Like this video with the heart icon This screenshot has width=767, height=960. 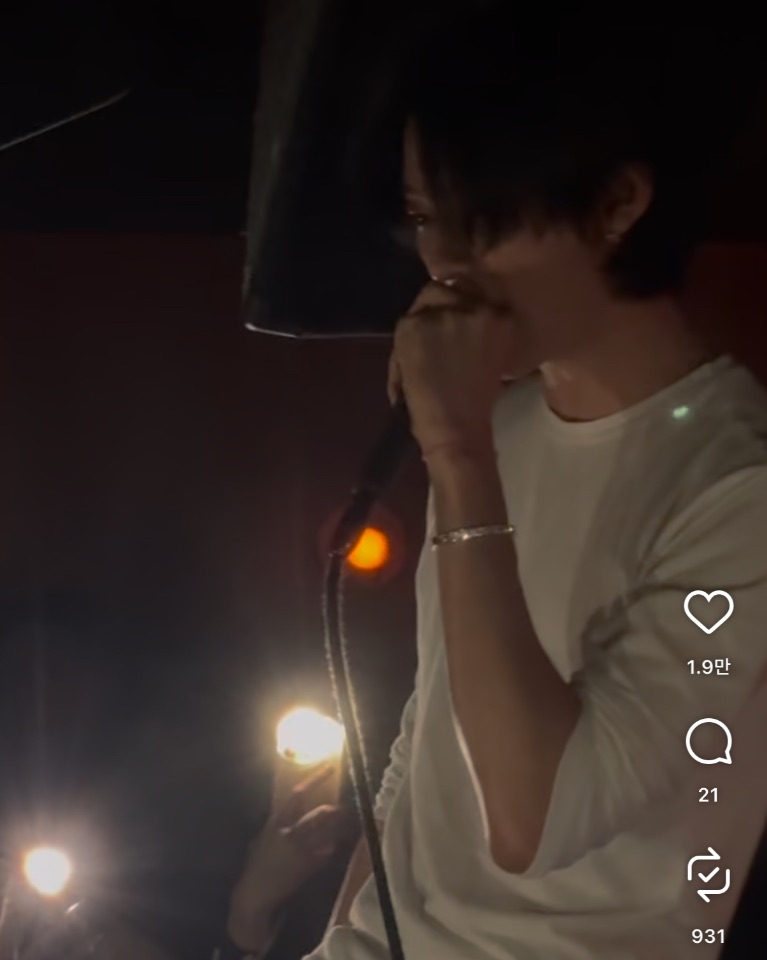point(708,612)
